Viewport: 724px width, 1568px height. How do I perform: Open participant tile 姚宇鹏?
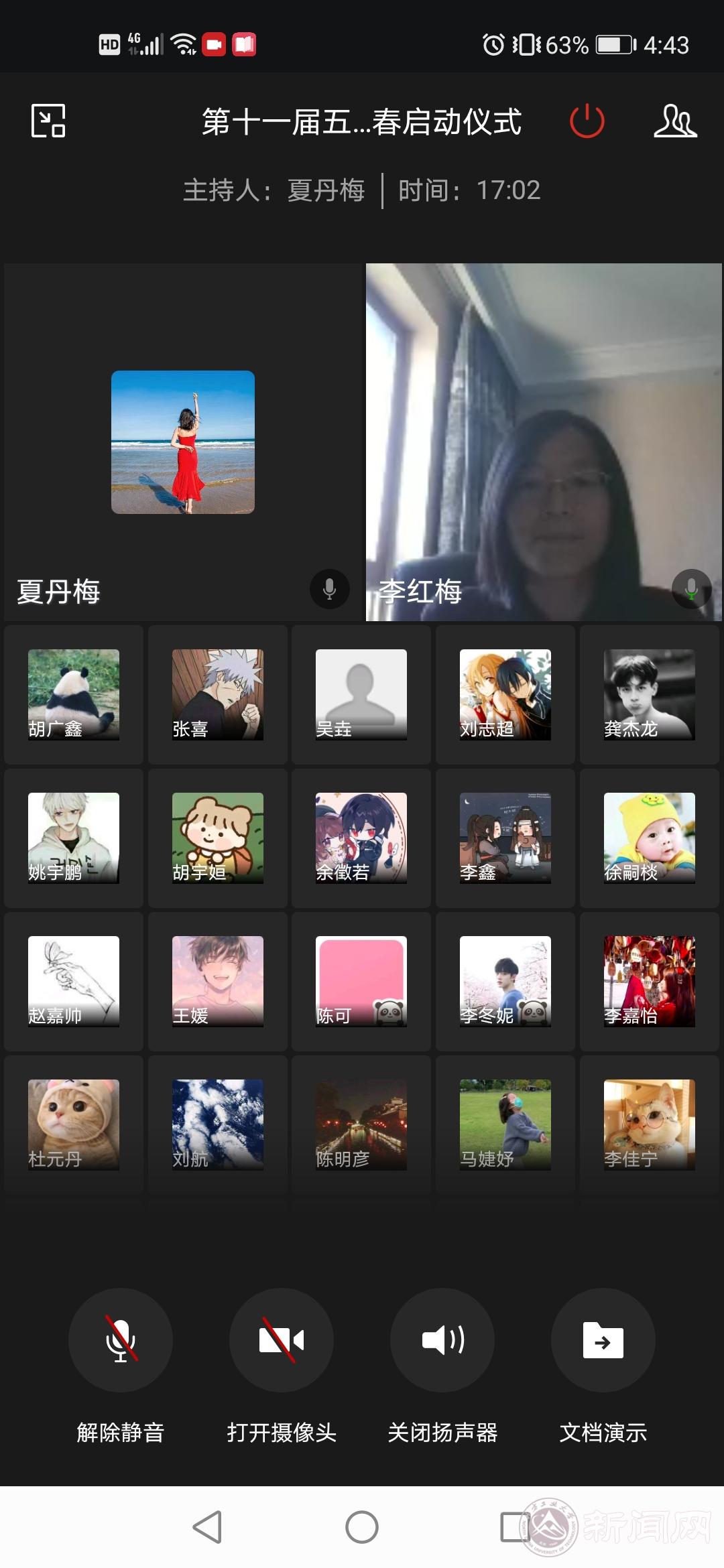point(74,838)
